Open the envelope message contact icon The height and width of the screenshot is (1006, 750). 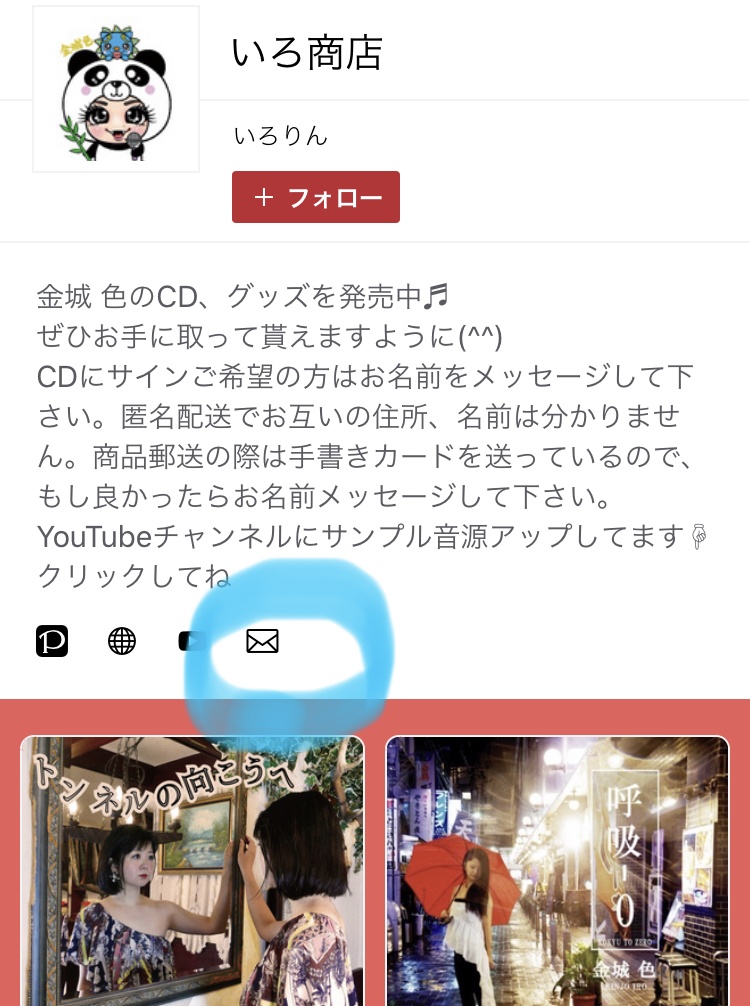262,641
